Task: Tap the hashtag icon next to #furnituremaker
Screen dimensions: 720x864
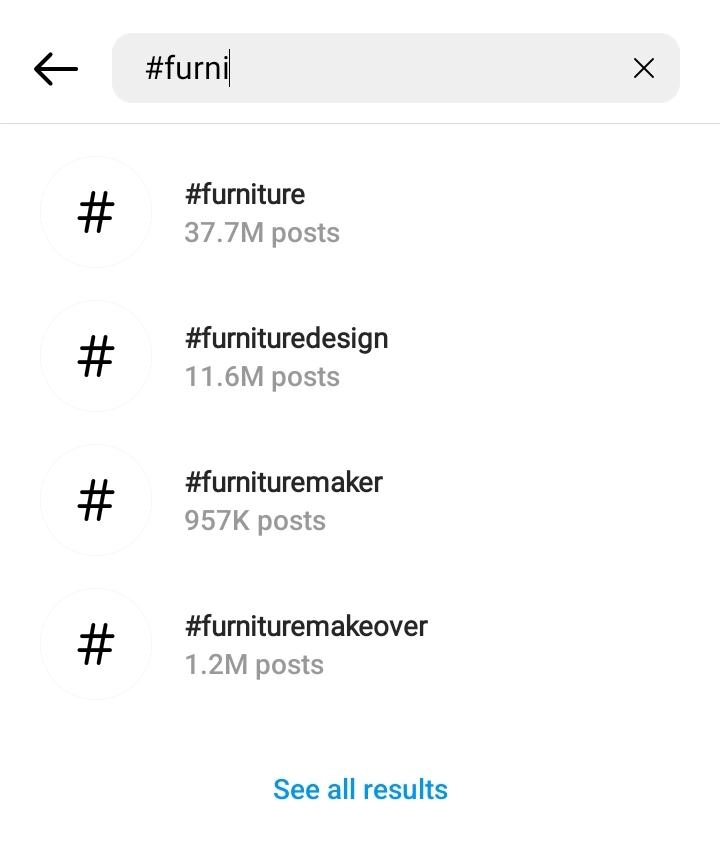Action: [95, 500]
